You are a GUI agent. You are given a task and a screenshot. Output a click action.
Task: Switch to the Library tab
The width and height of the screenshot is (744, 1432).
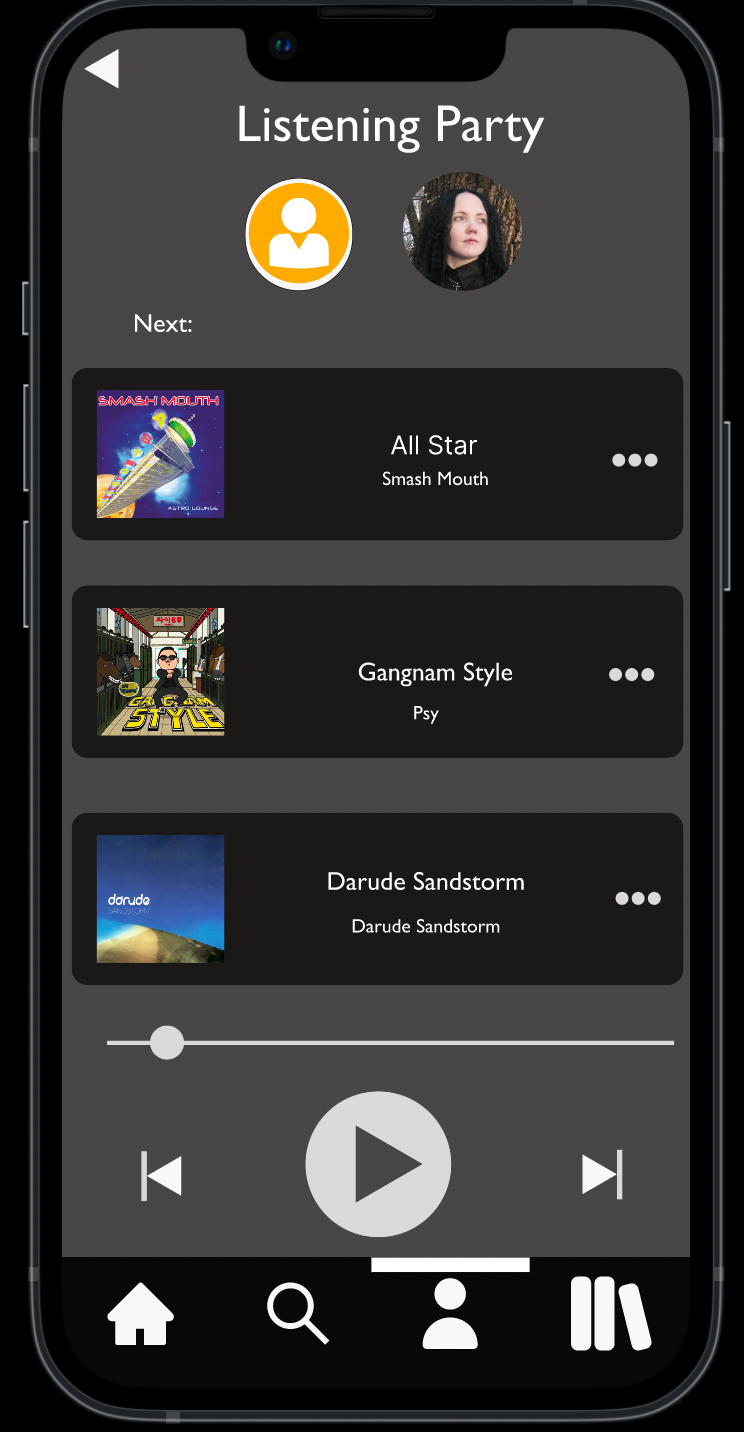click(611, 1313)
